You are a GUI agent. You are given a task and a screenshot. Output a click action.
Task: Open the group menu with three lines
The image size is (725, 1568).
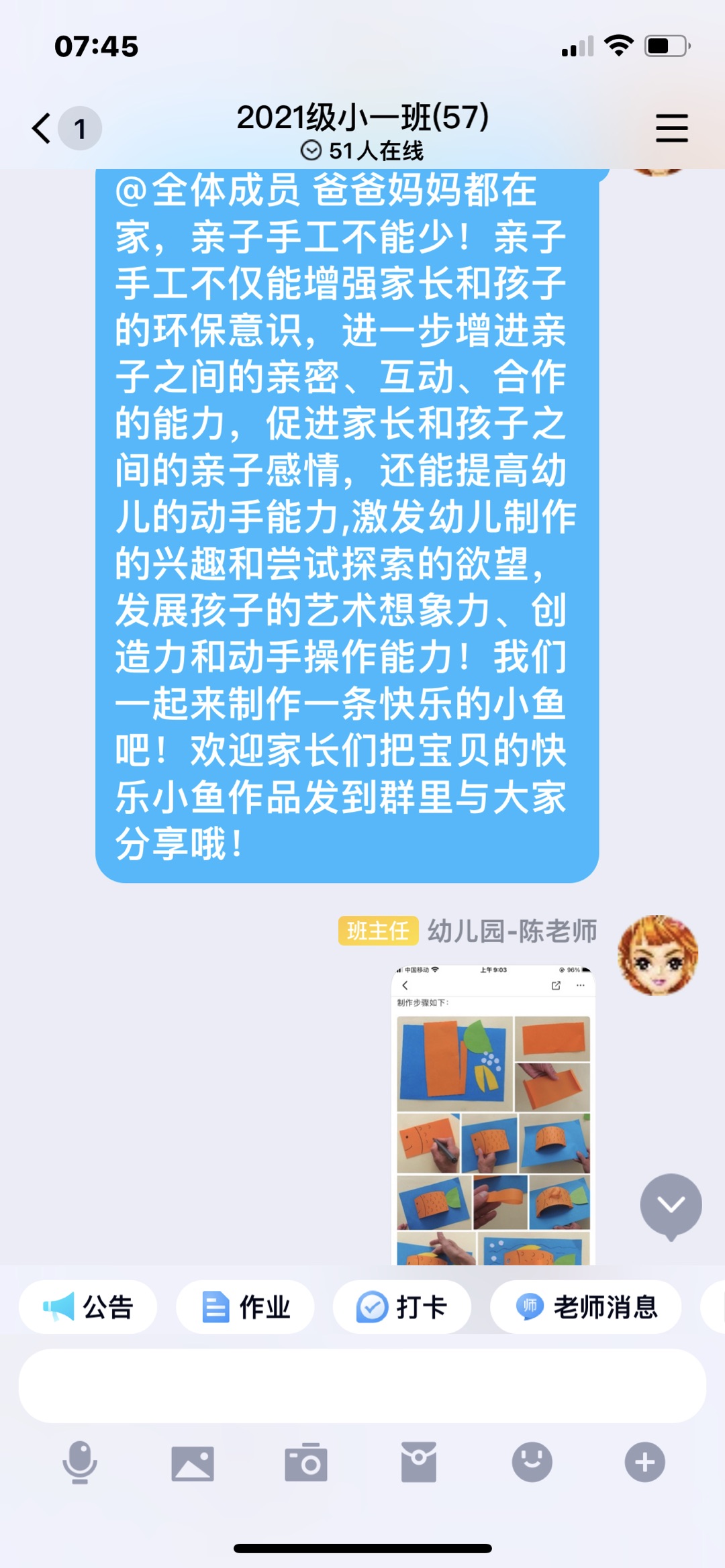672,127
